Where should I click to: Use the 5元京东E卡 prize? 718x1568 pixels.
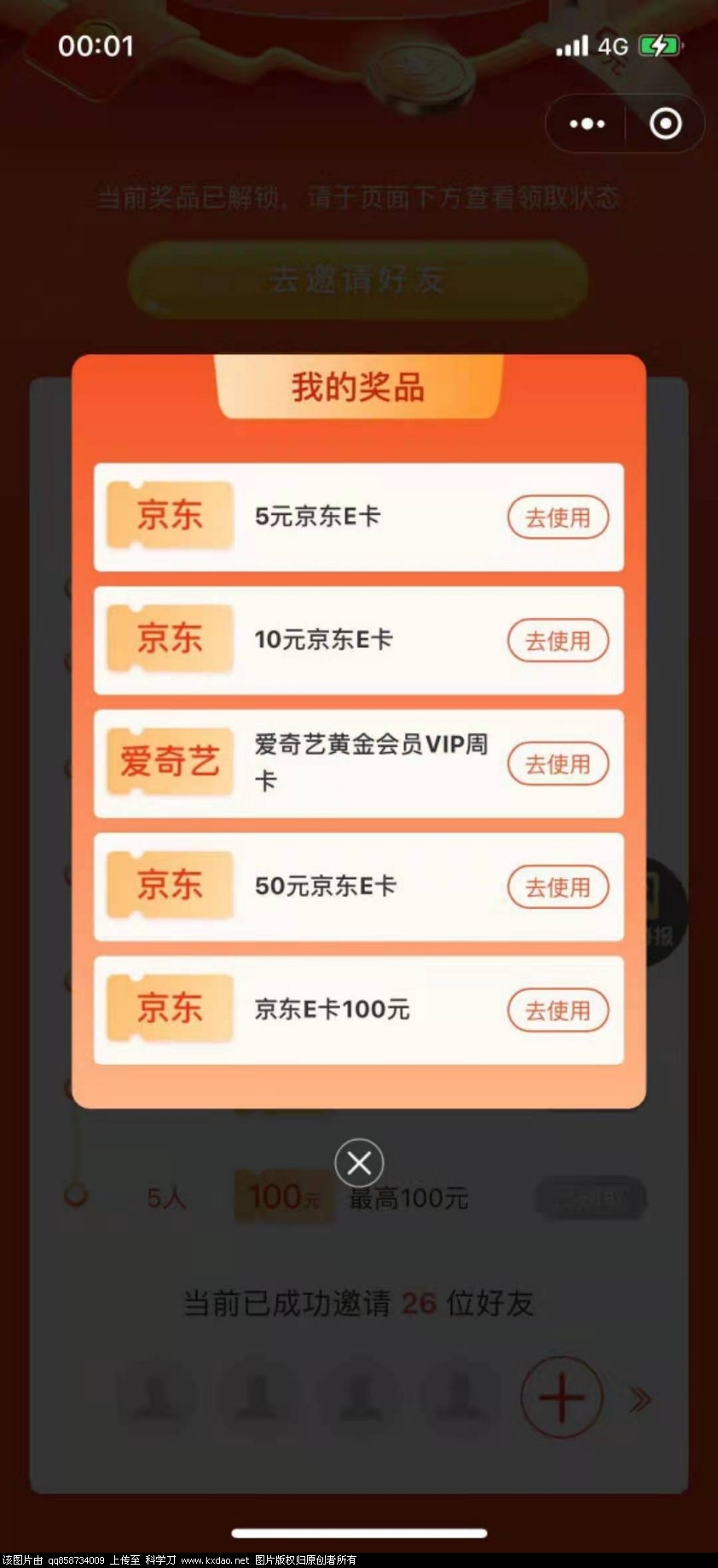tap(558, 518)
